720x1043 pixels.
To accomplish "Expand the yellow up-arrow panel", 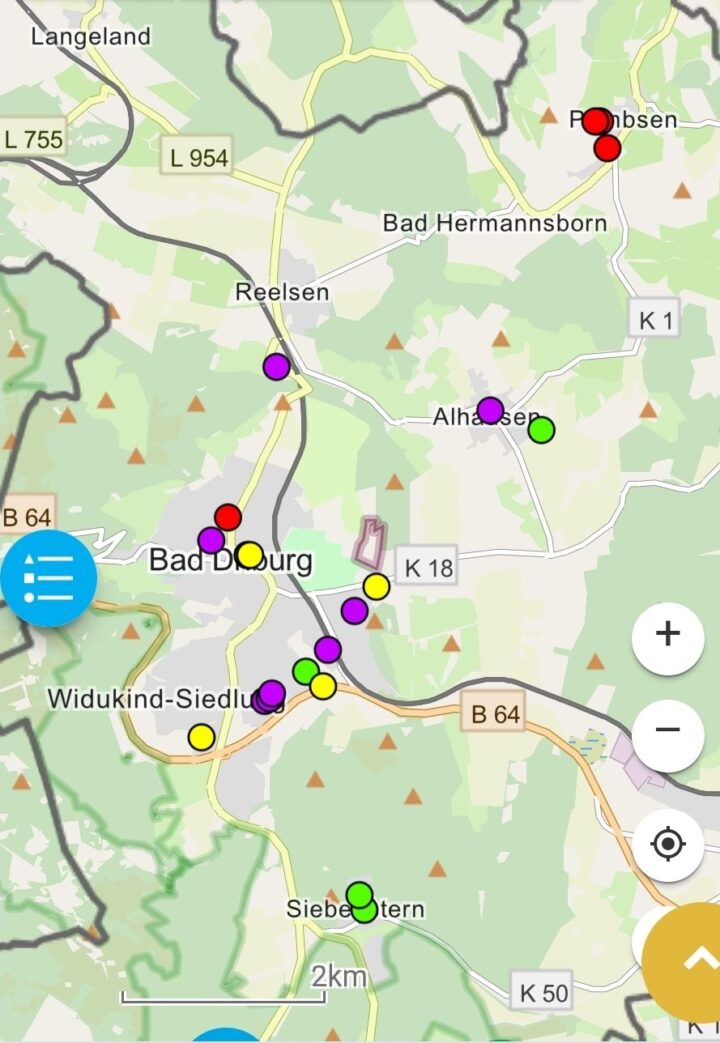I will coord(691,960).
